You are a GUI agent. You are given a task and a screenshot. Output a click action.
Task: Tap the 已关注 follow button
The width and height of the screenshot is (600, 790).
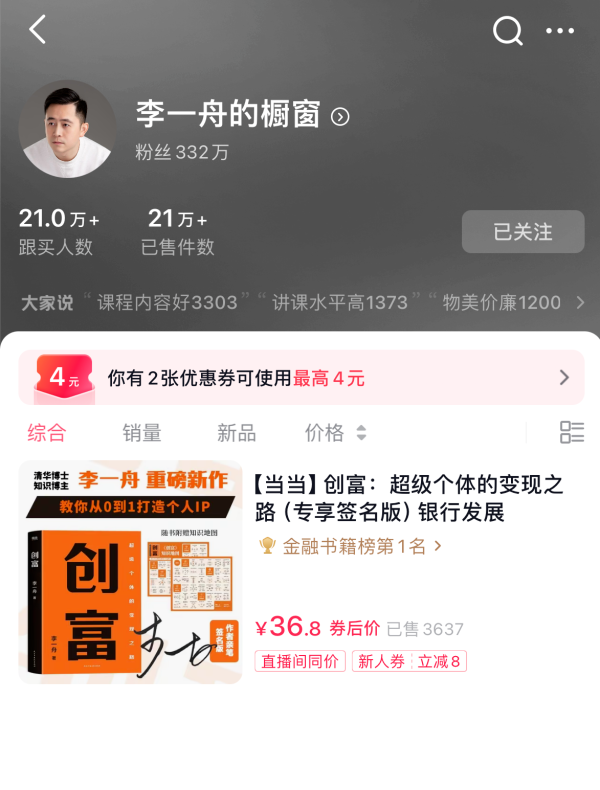[522, 232]
